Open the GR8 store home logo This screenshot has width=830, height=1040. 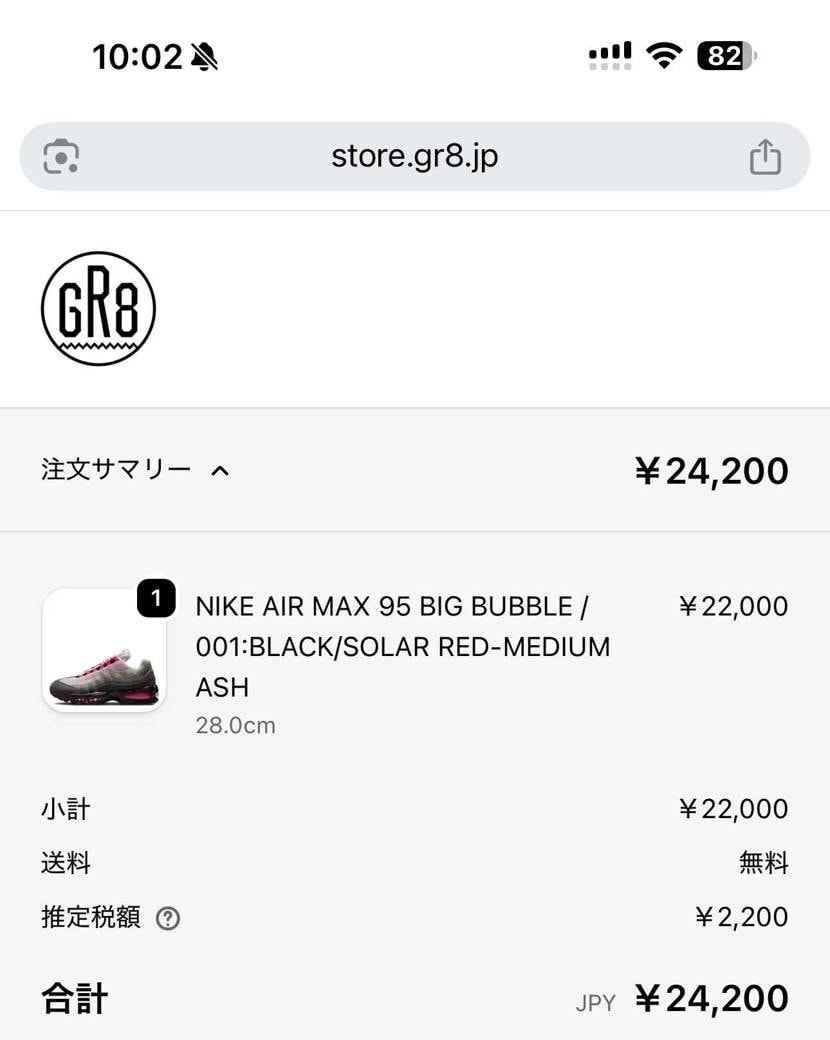pos(98,308)
